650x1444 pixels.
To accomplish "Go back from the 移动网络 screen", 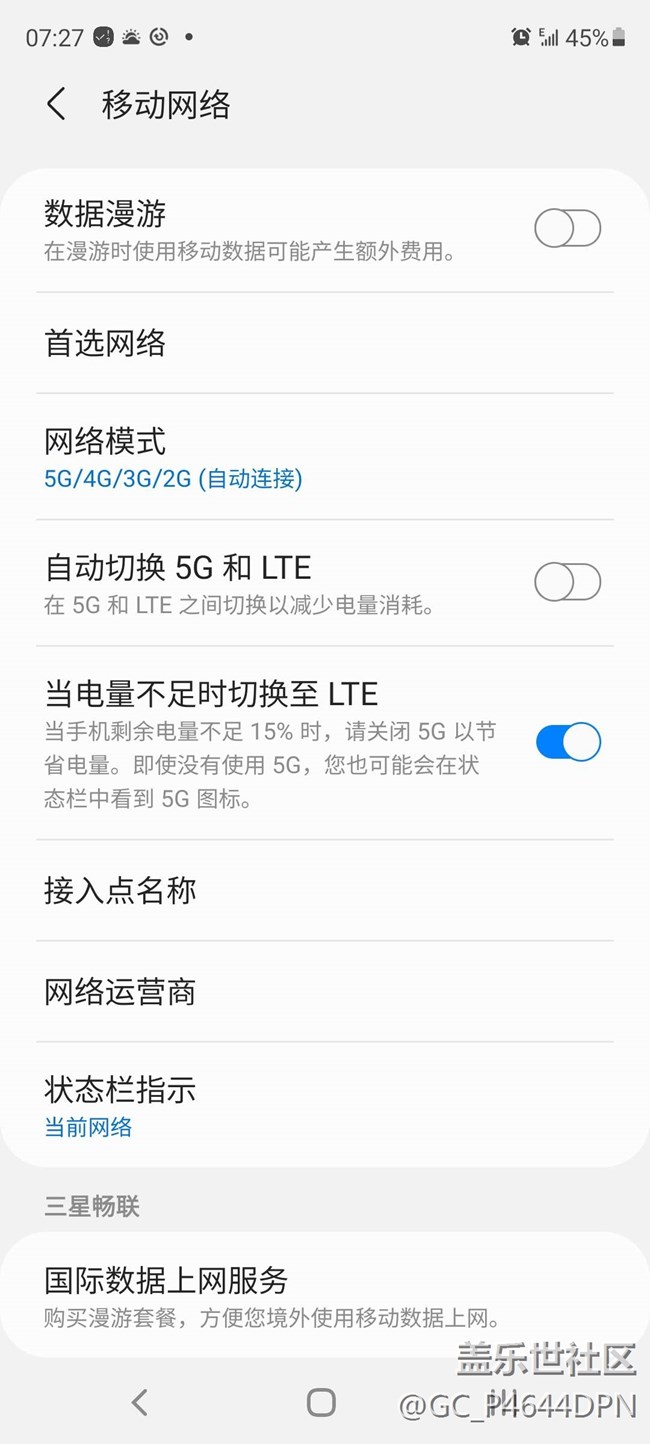I will (56, 104).
